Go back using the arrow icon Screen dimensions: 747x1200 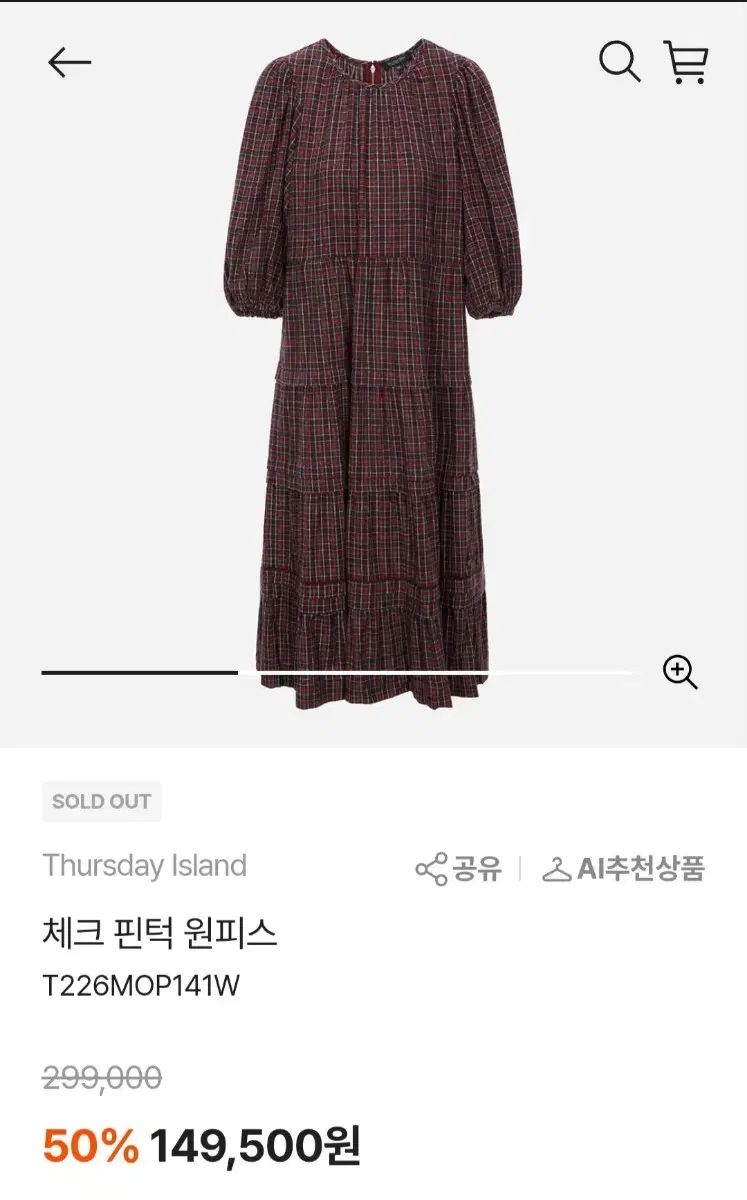(x=69, y=62)
